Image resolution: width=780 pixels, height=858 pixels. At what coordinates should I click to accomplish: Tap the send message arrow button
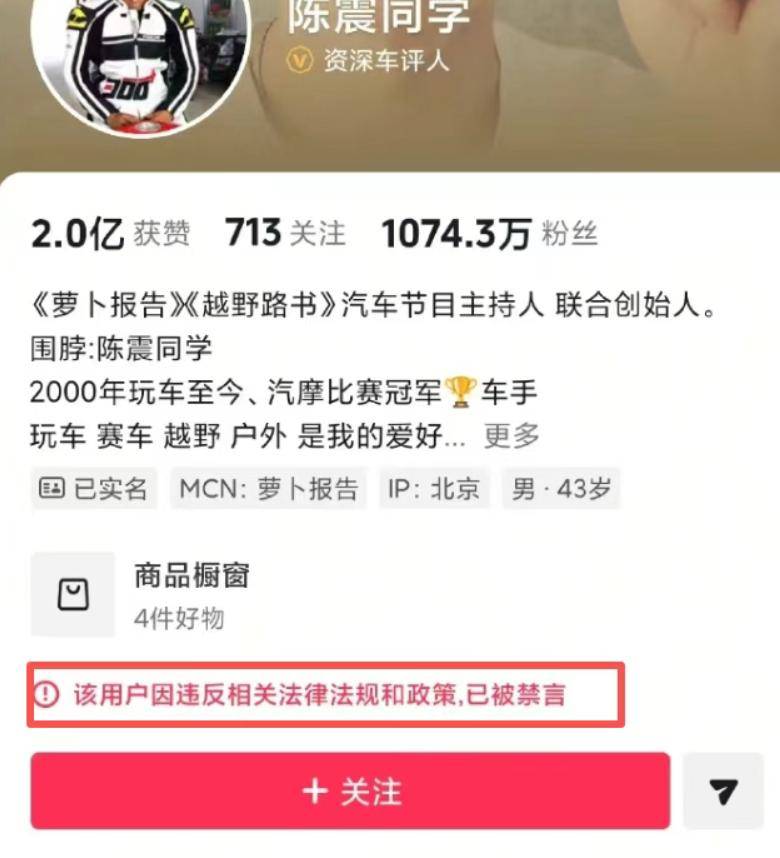723,792
